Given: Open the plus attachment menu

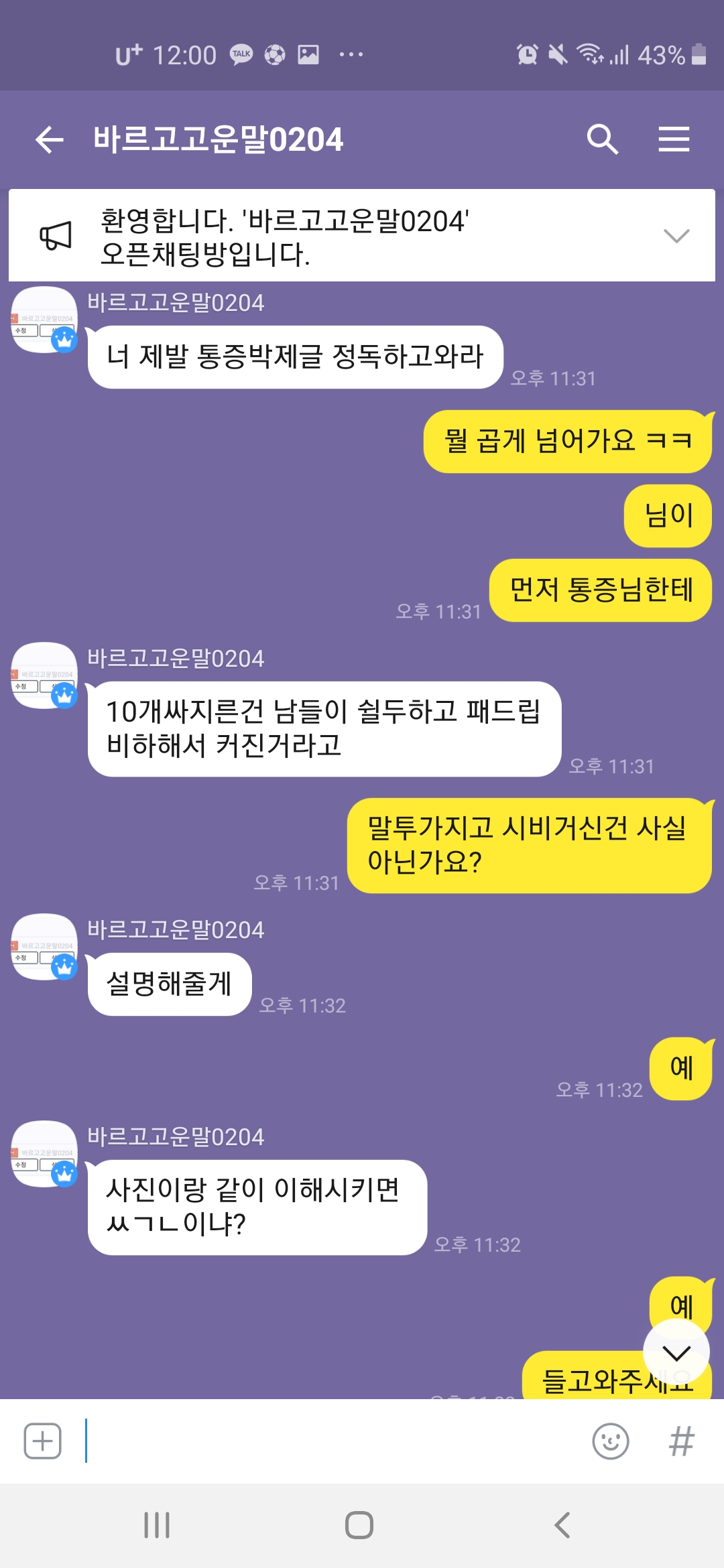Looking at the screenshot, I should click(x=43, y=1441).
